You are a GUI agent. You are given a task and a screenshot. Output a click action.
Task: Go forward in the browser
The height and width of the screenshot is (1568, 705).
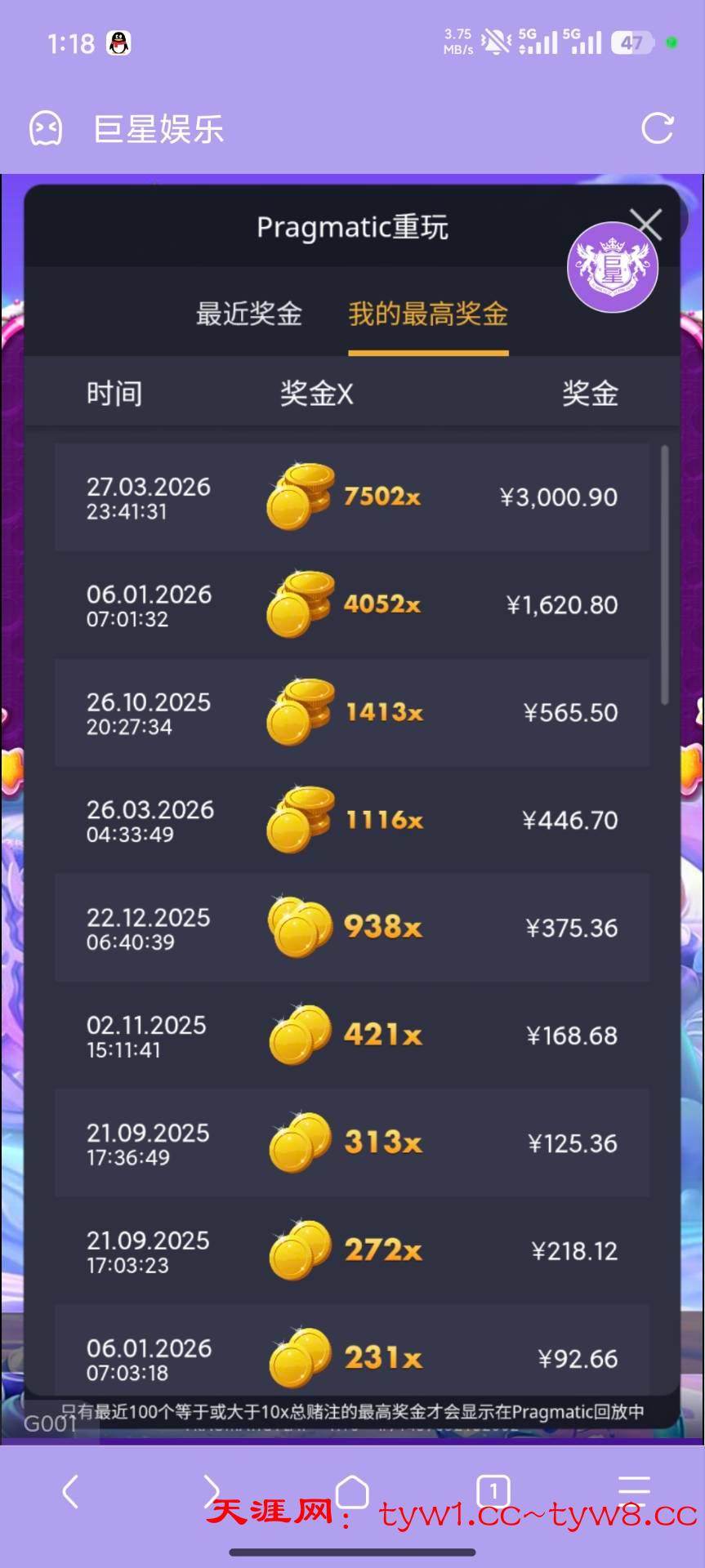(212, 1491)
